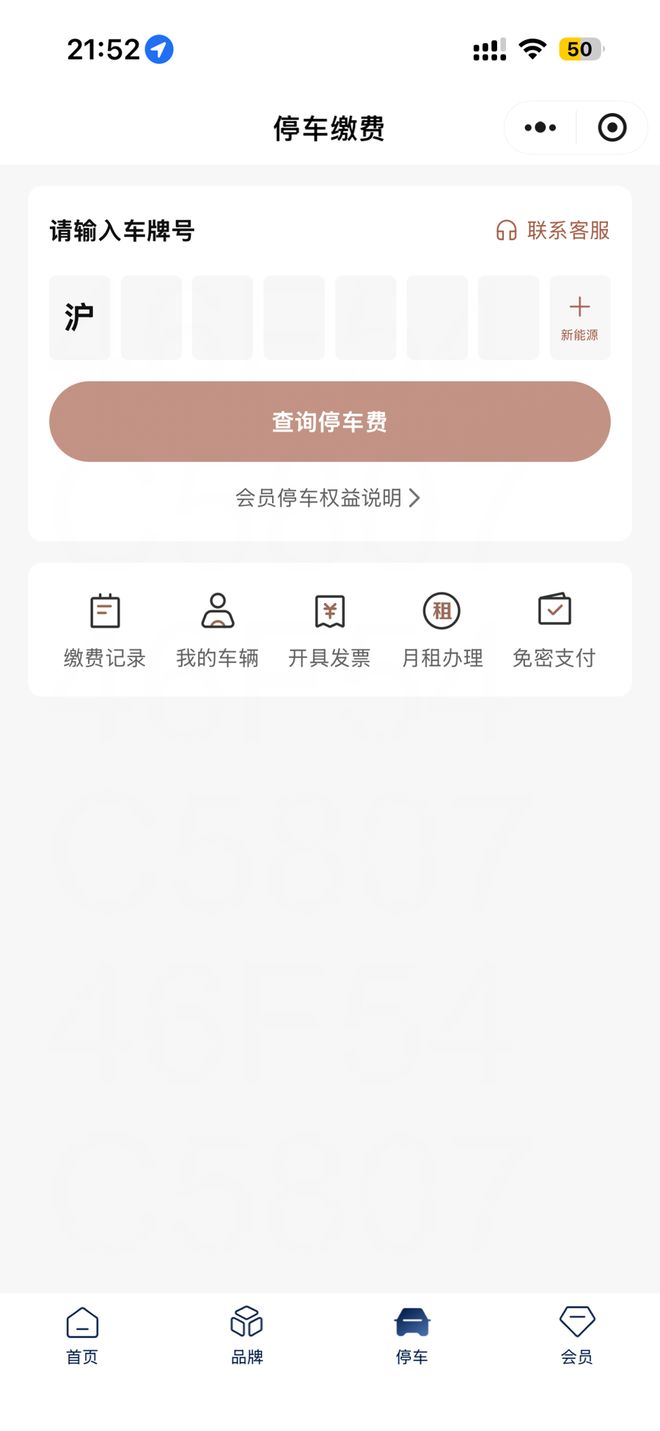The width and height of the screenshot is (660, 1431).
Task: Add a 新能源 plate digit
Action: coord(580,317)
